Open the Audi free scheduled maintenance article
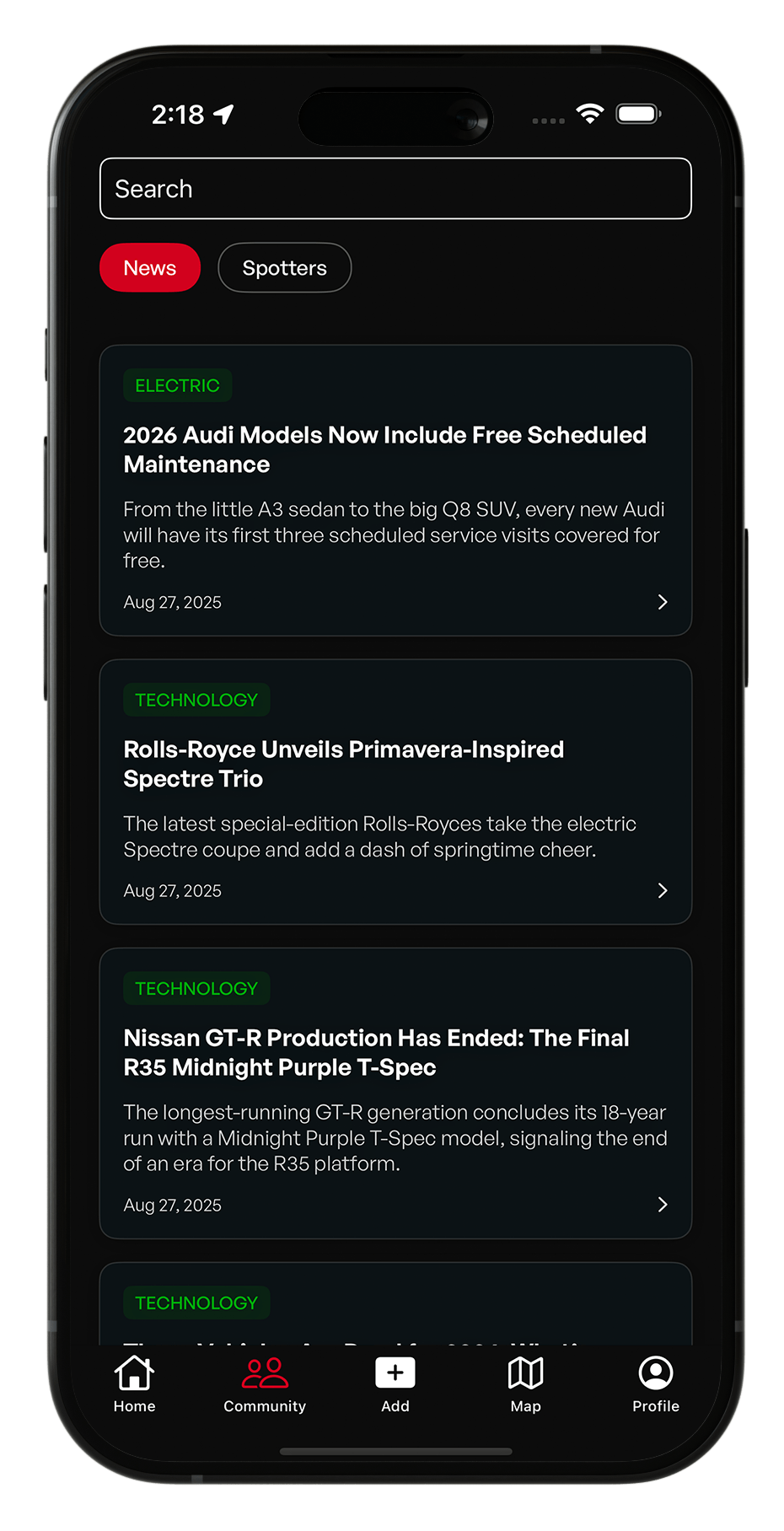784x1531 pixels. [395, 490]
